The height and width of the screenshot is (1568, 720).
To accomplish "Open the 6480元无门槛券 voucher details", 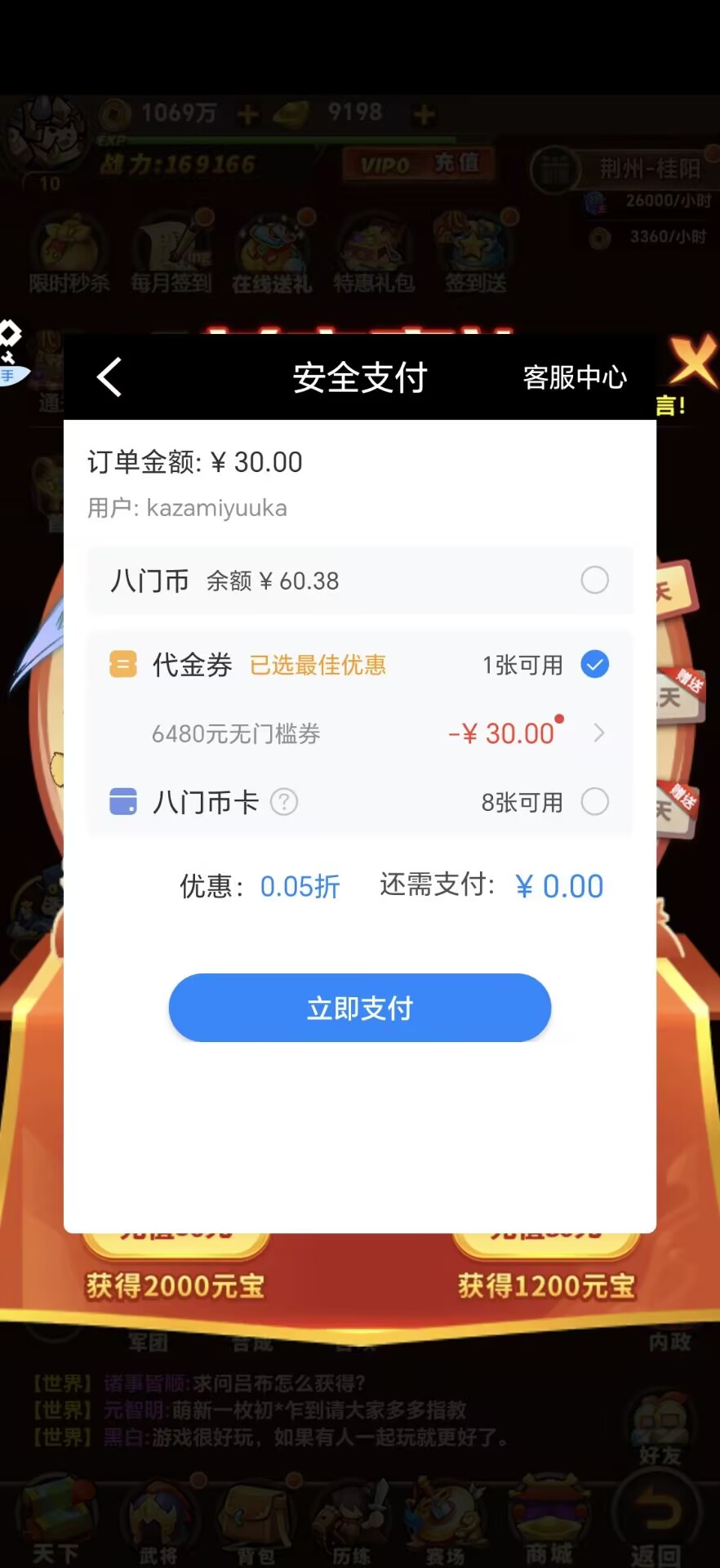I will pos(360,733).
